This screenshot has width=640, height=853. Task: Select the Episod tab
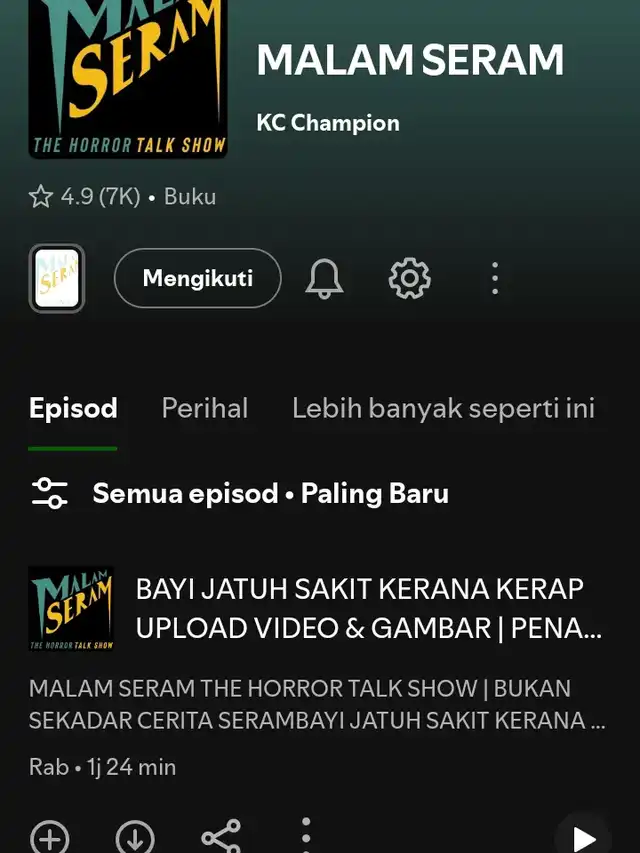[73, 408]
